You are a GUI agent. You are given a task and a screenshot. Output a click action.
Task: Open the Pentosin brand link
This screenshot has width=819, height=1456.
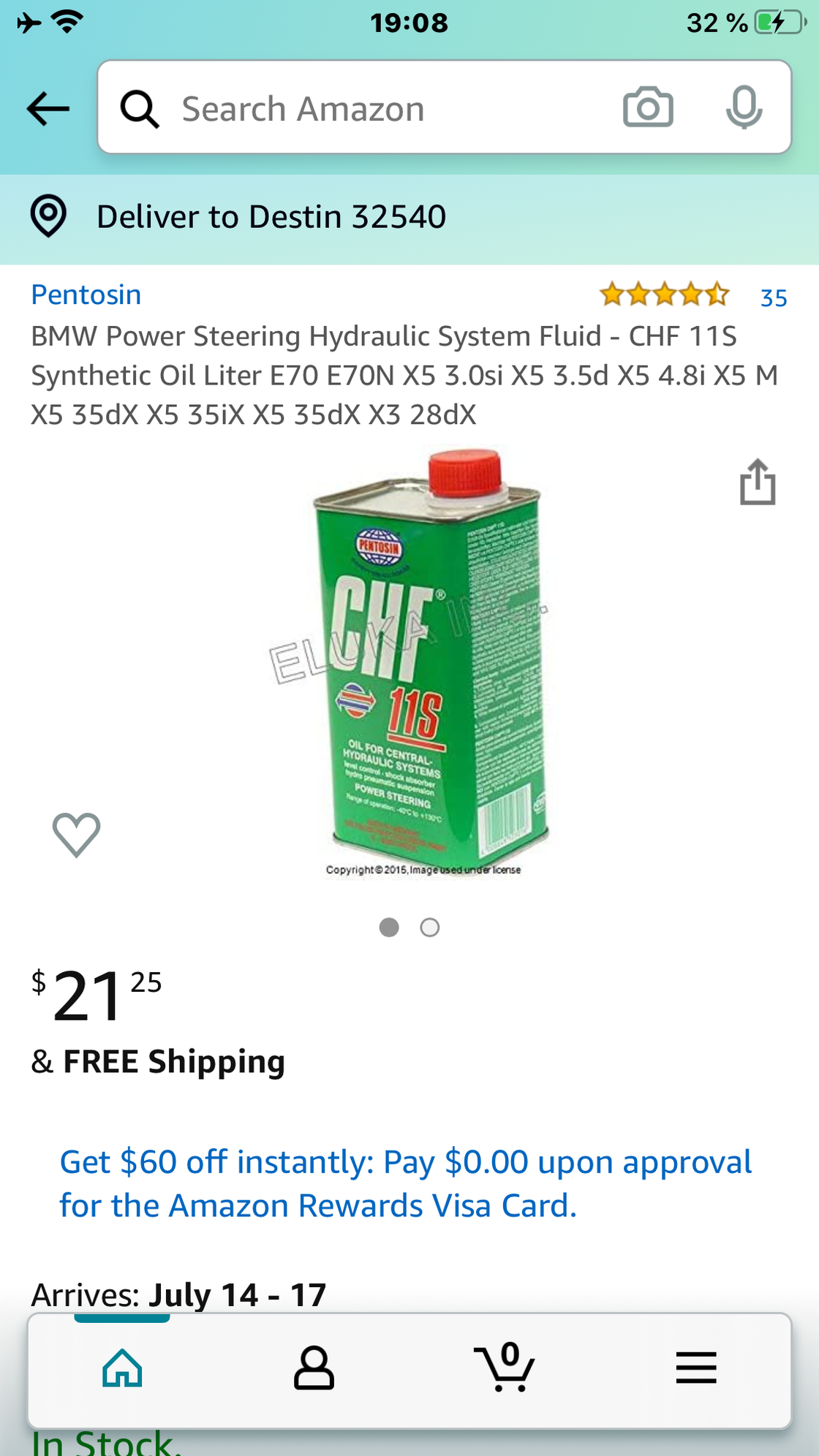click(86, 295)
